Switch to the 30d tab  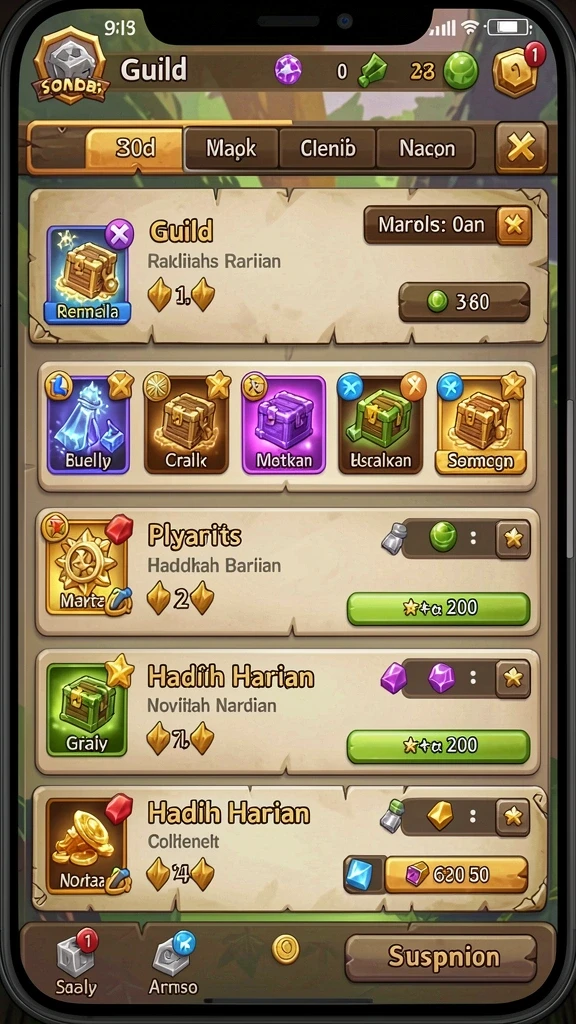[134, 149]
